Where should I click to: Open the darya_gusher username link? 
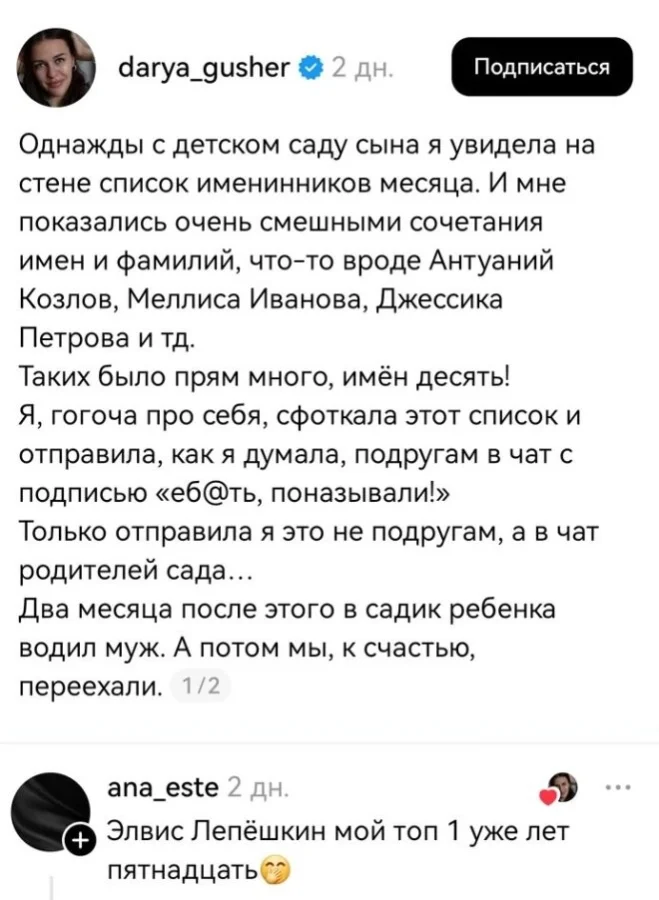click(x=204, y=69)
